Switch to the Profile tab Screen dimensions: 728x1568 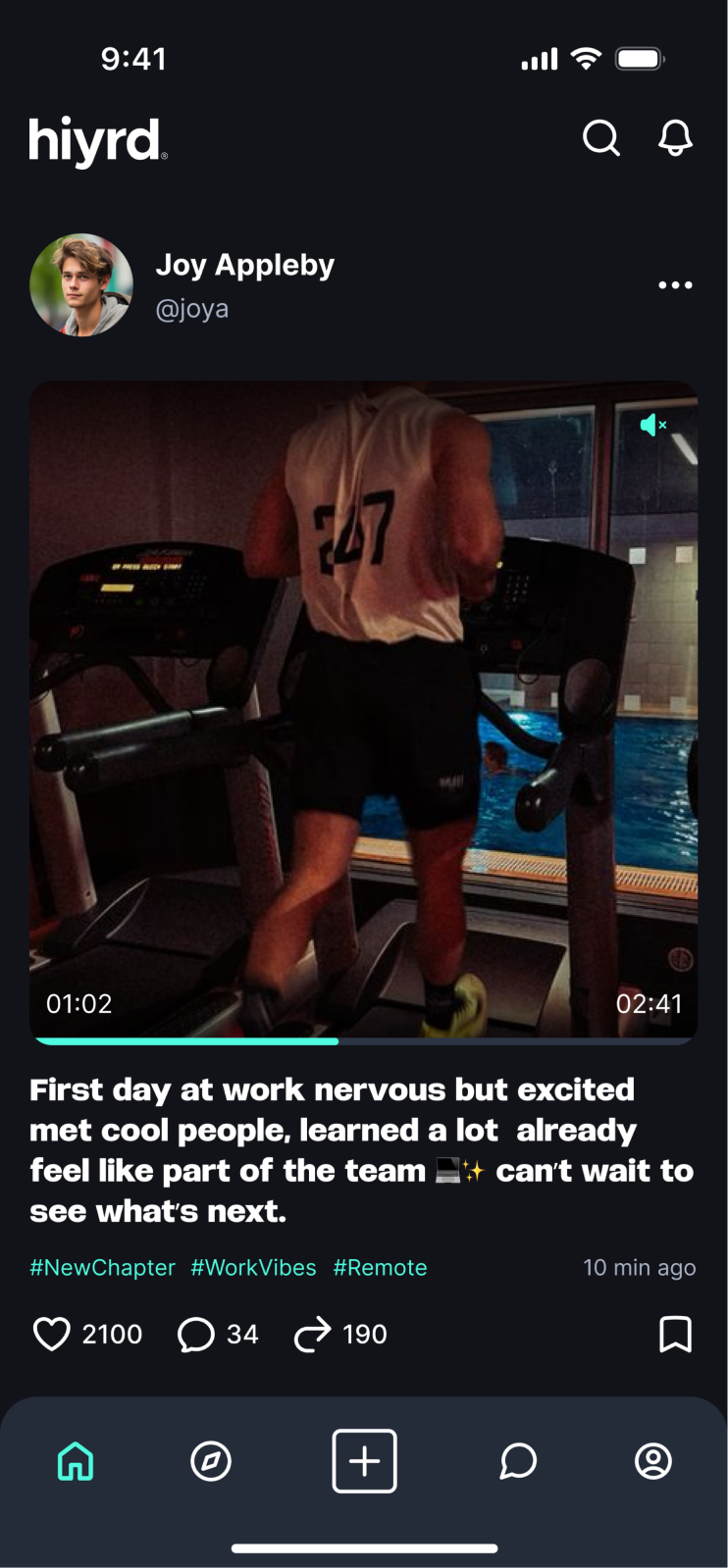point(653,1461)
